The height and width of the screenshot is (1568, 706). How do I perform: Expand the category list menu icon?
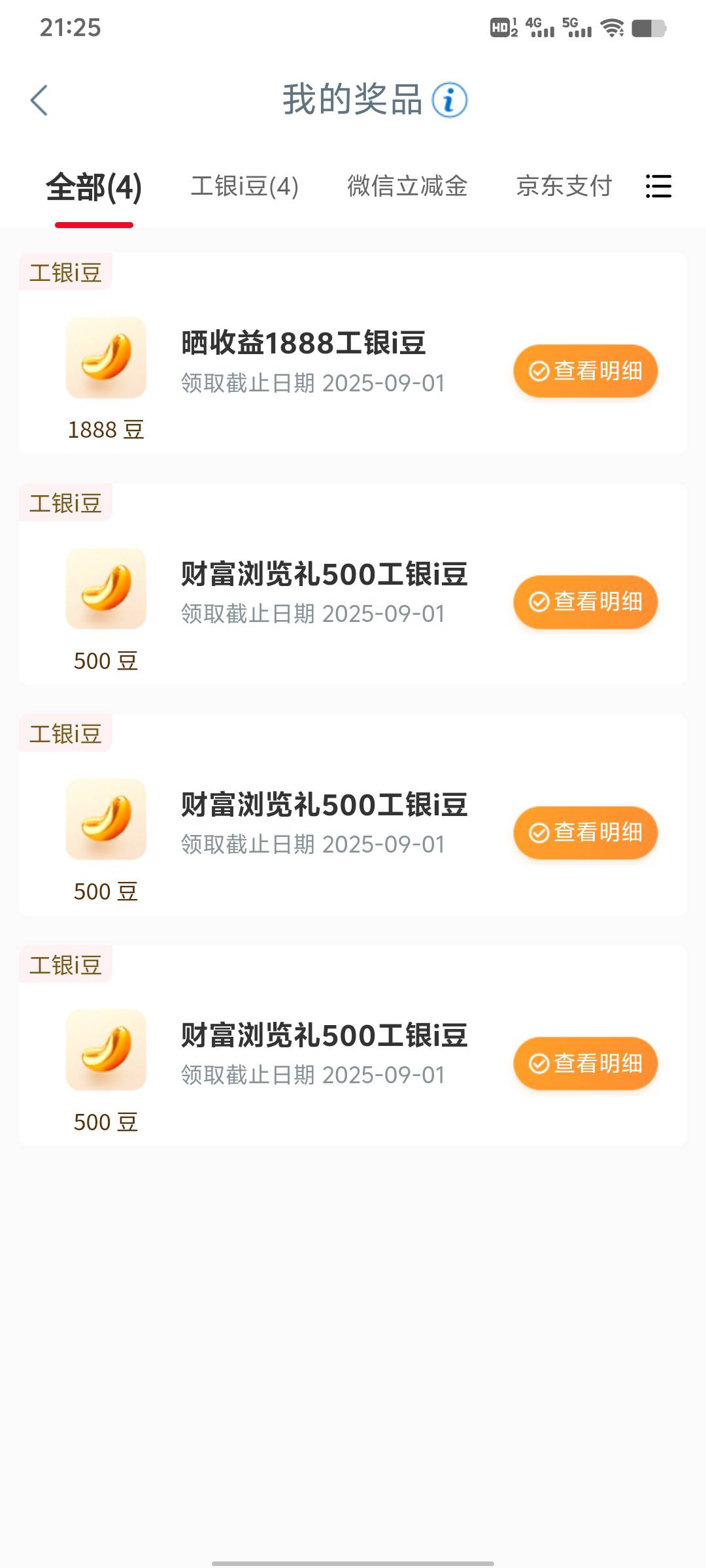click(x=658, y=186)
